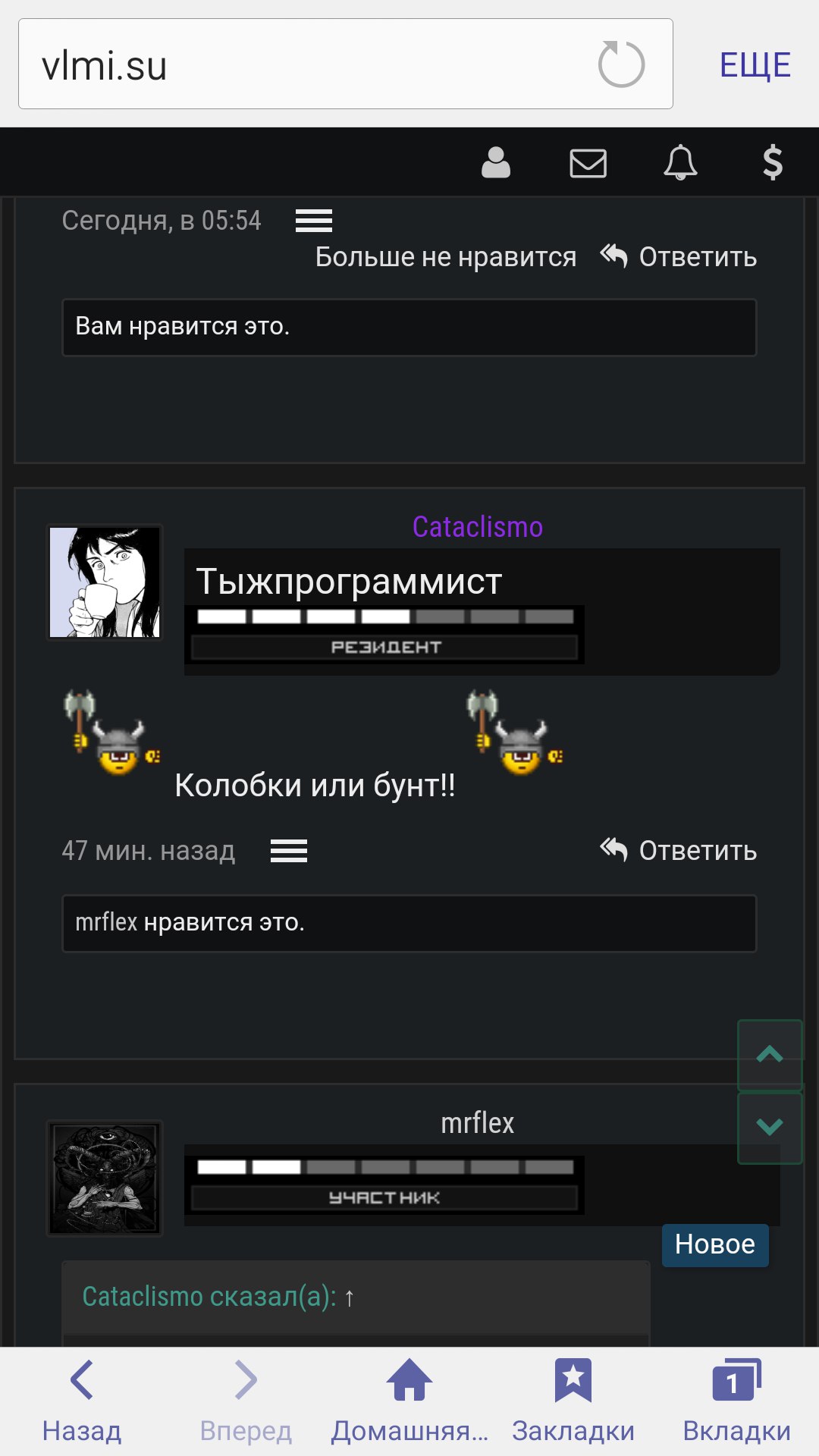Open post menu next to 05:54 timestamp
Screen dimensions: 819x1456
point(314,221)
